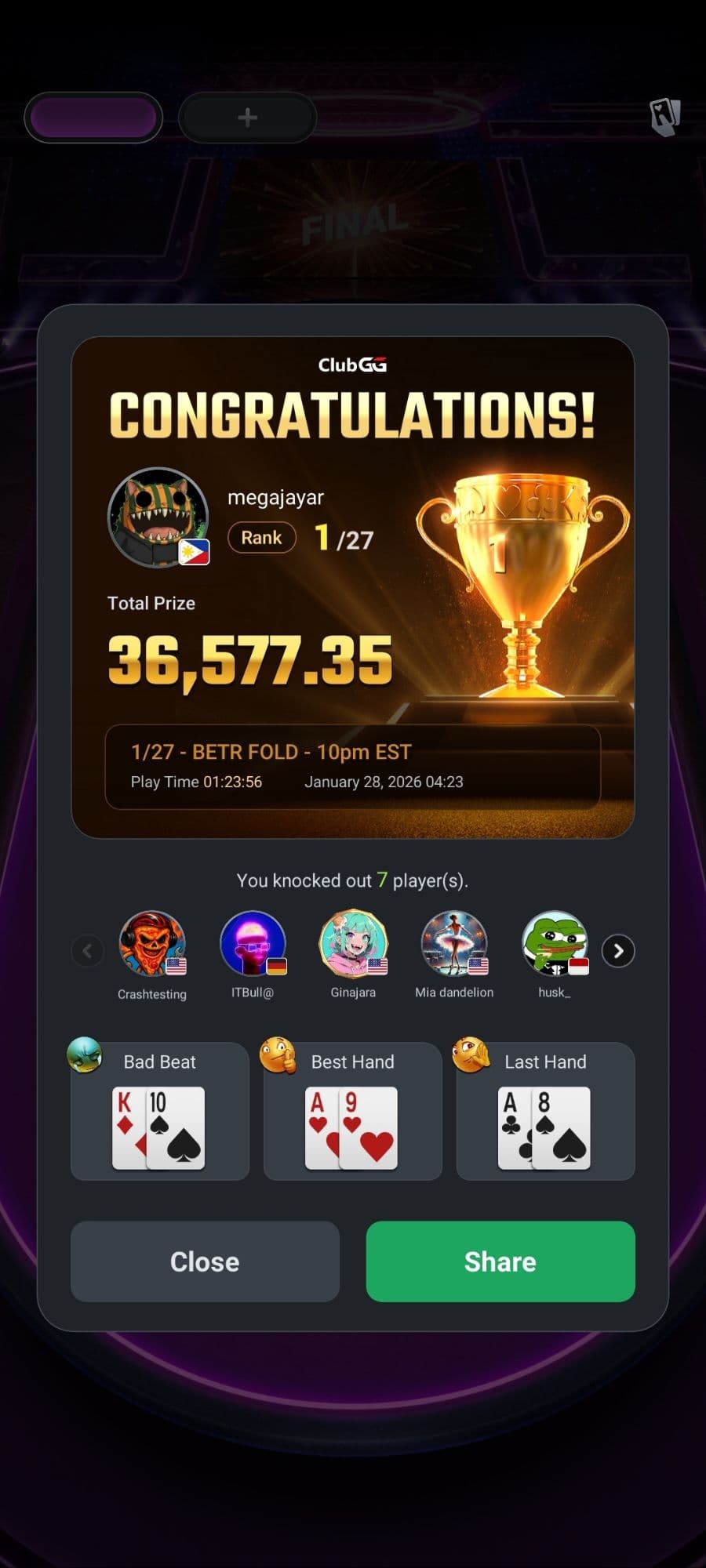Open the Bad Beat hand card
Image resolution: width=706 pixels, height=1568 pixels.
click(x=159, y=1112)
